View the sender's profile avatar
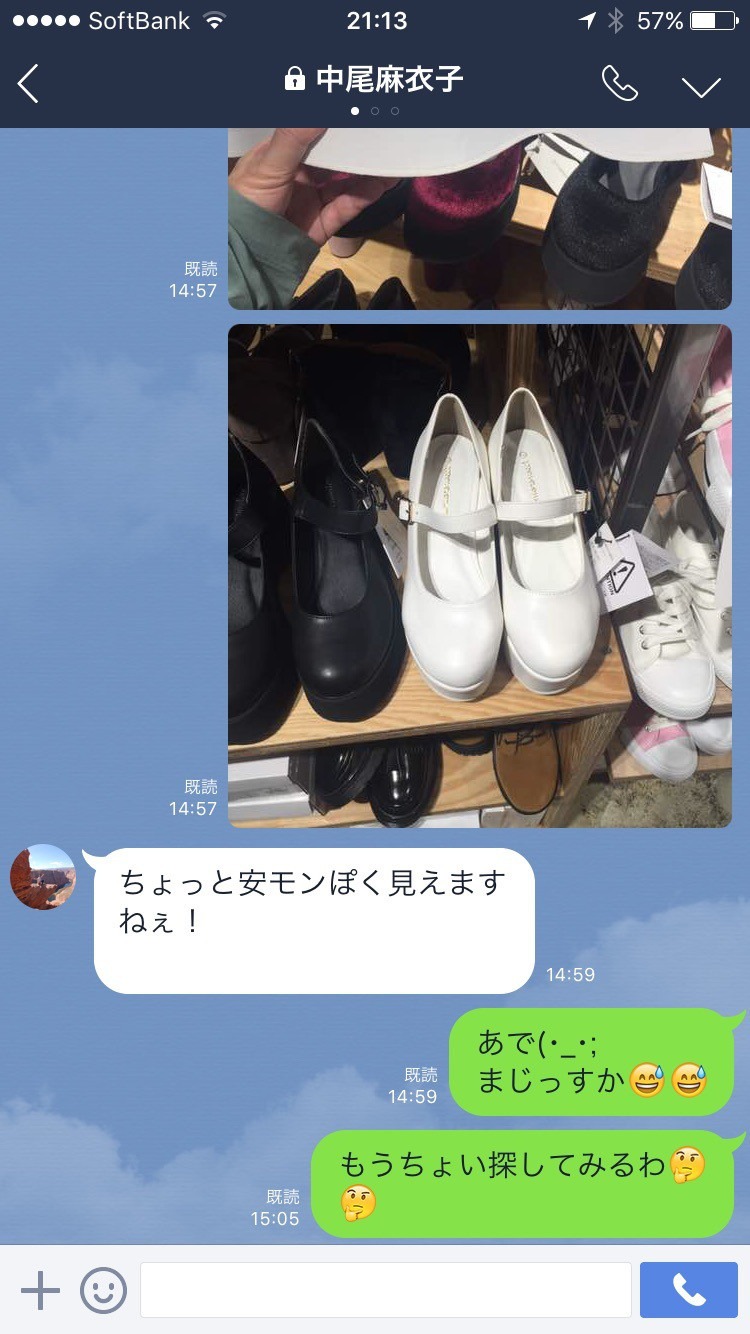 (43, 877)
